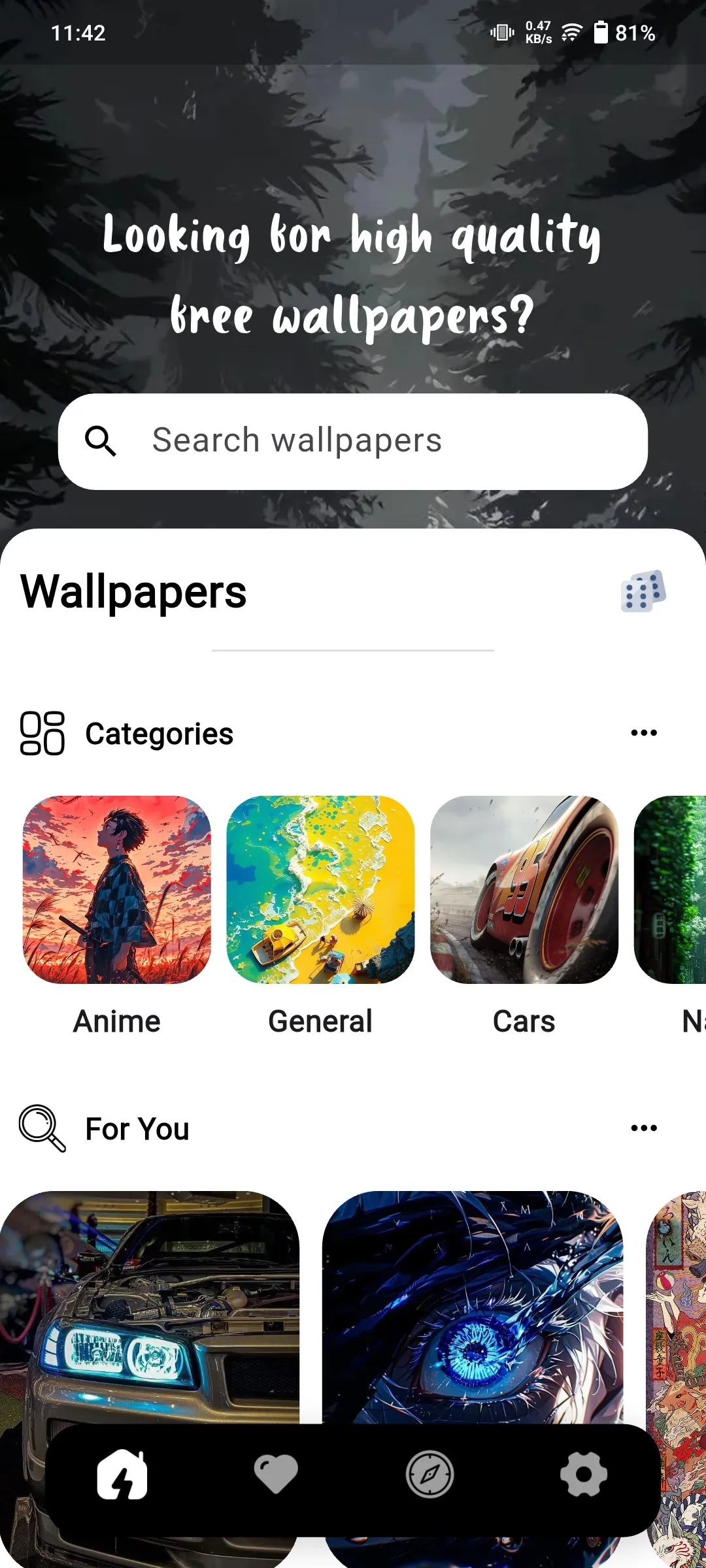The height and width of the screenshot is (1568, 706).
Task: Switch to the Home tab
Action: 122,1475
